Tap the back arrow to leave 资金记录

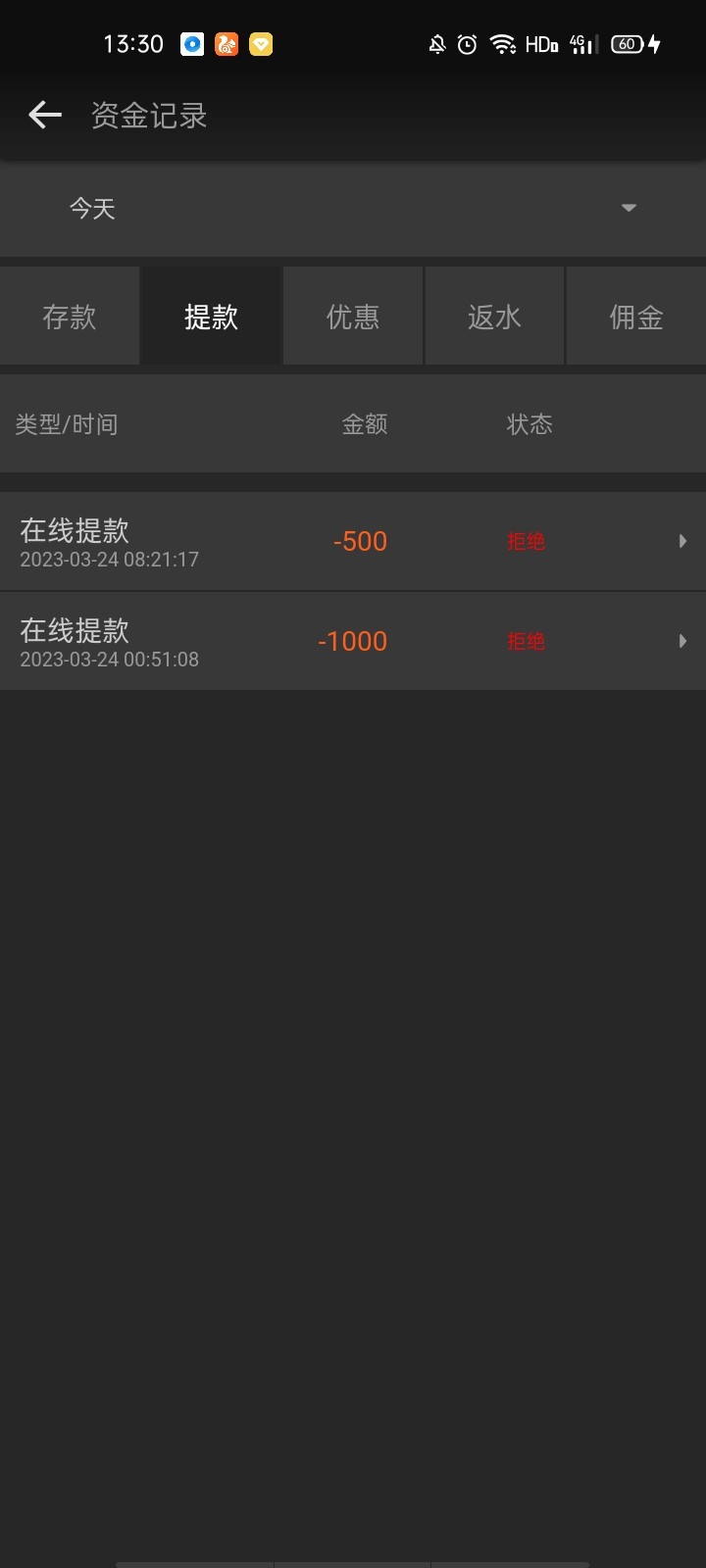coord(44,115)
